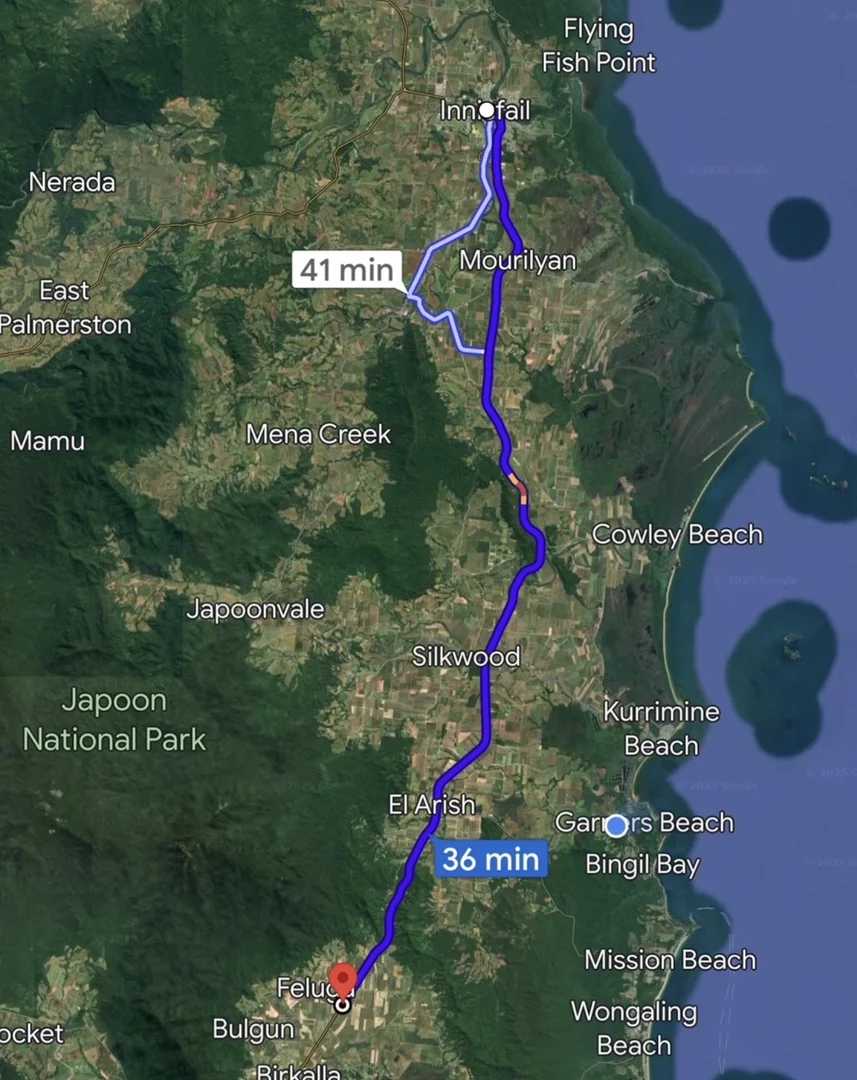
Task: Select the Flying Fish Point label
Action: pos(597,45)
